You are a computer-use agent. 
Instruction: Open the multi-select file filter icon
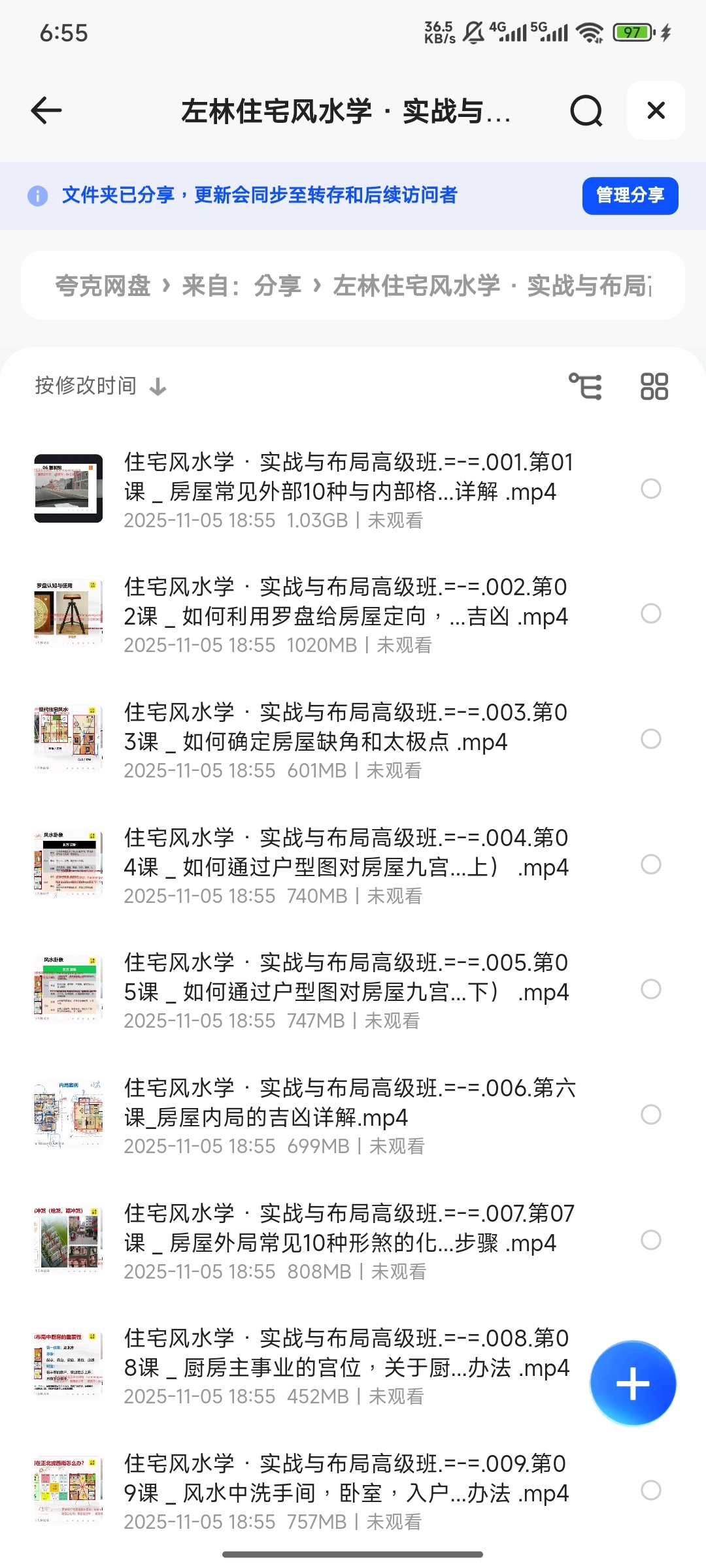click(x=585, y=385)
